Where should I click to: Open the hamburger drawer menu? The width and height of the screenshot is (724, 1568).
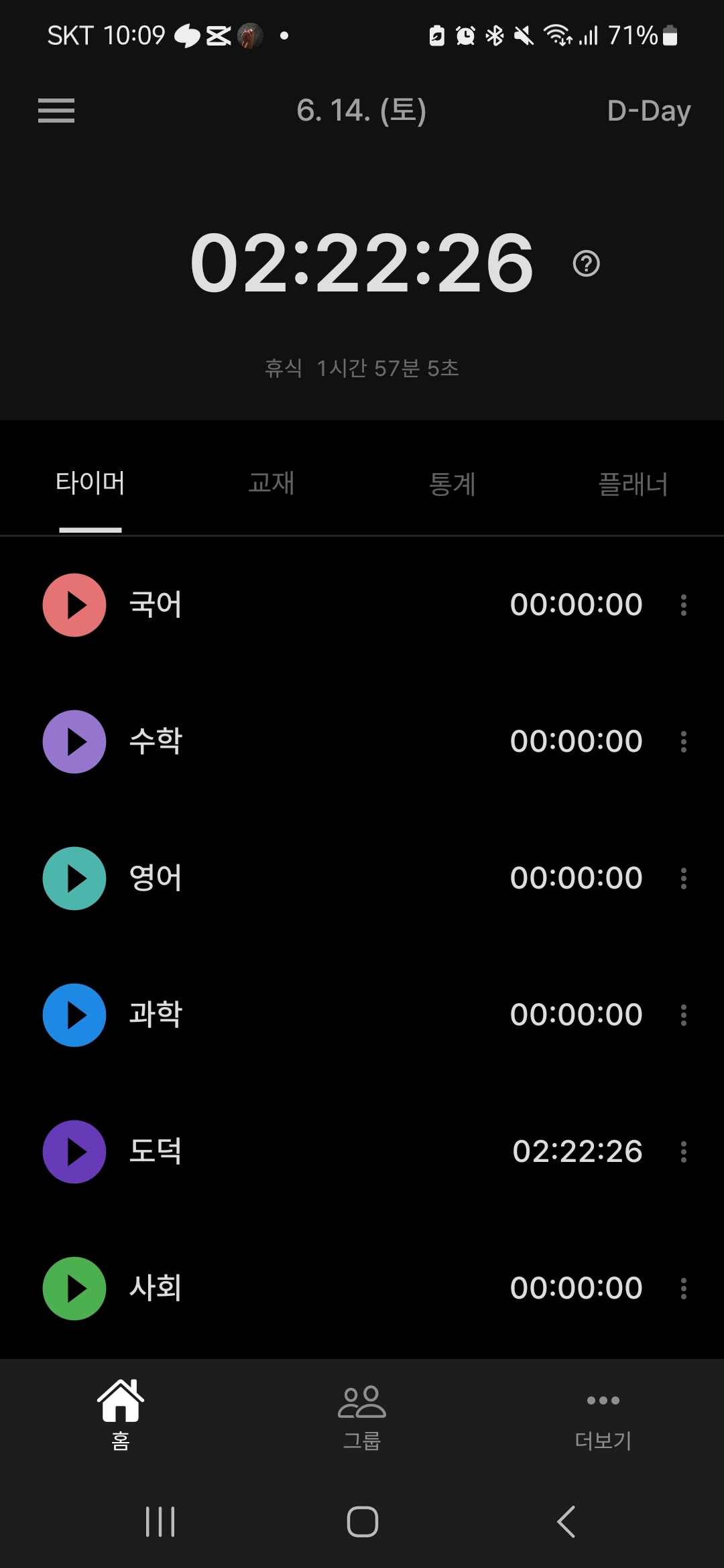(x=56, y=111)
